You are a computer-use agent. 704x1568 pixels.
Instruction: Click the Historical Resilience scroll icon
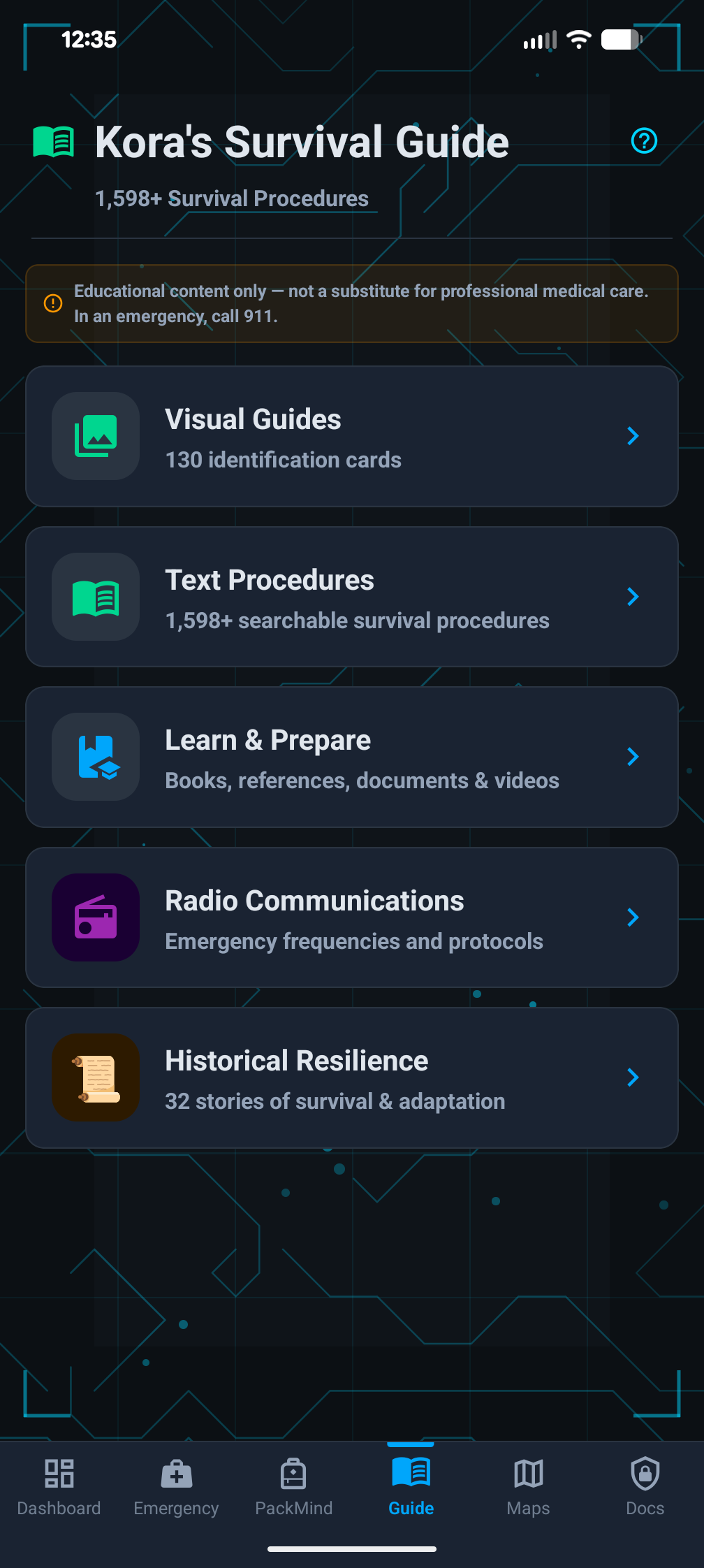[x=96, y=1077]
